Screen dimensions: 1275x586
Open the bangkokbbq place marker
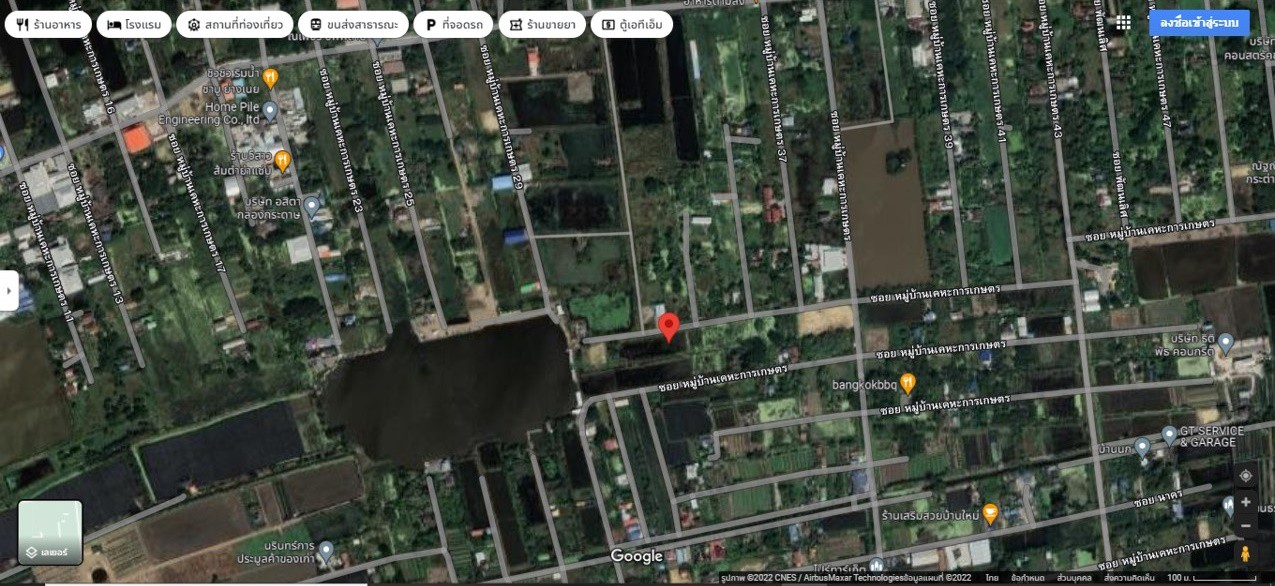coord(907,382)
